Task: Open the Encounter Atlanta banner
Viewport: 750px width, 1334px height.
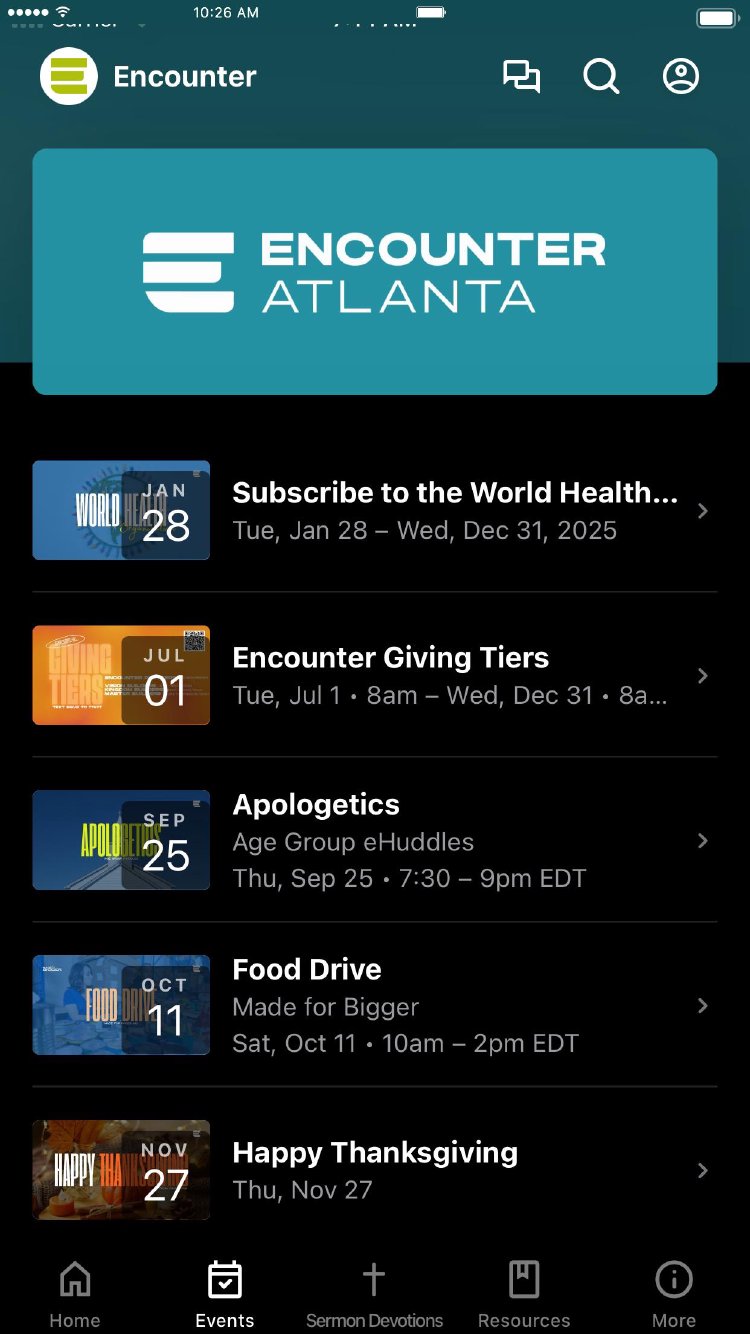Action: point(375,272)
